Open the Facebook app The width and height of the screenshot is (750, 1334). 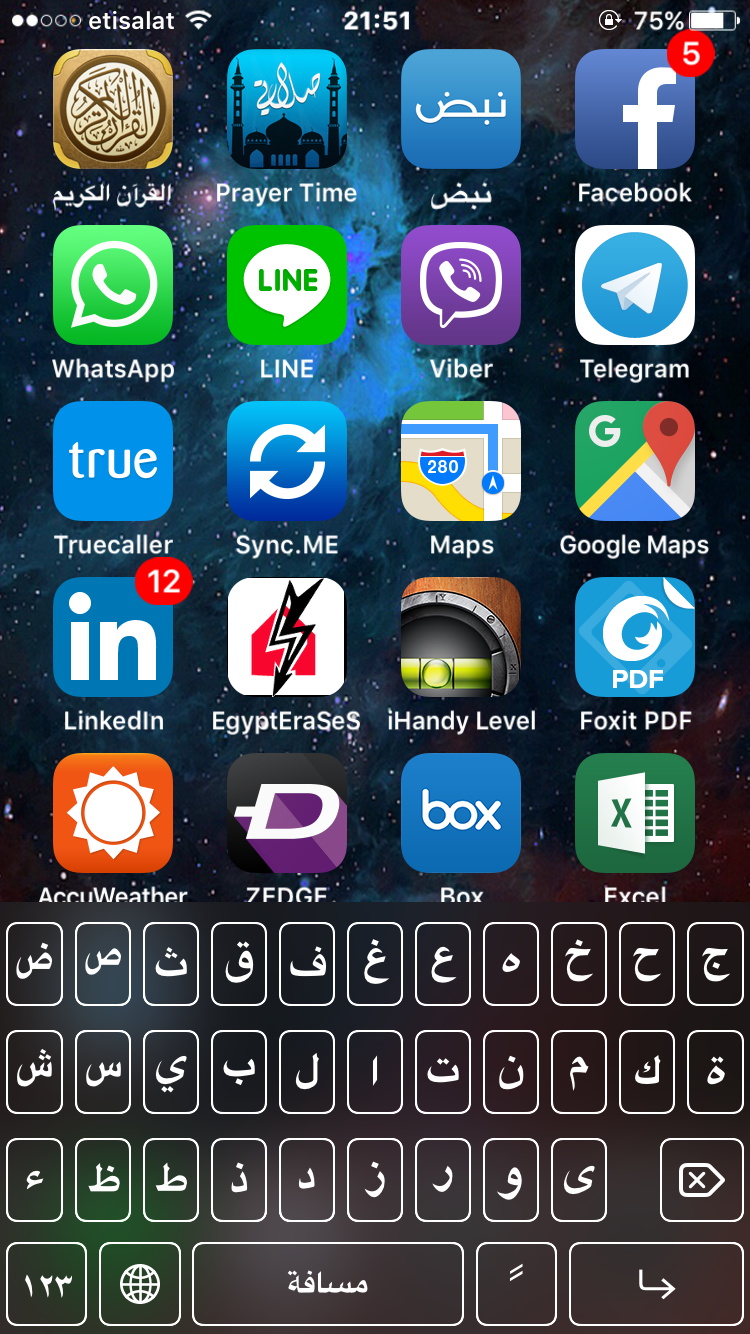click(634, 110)
